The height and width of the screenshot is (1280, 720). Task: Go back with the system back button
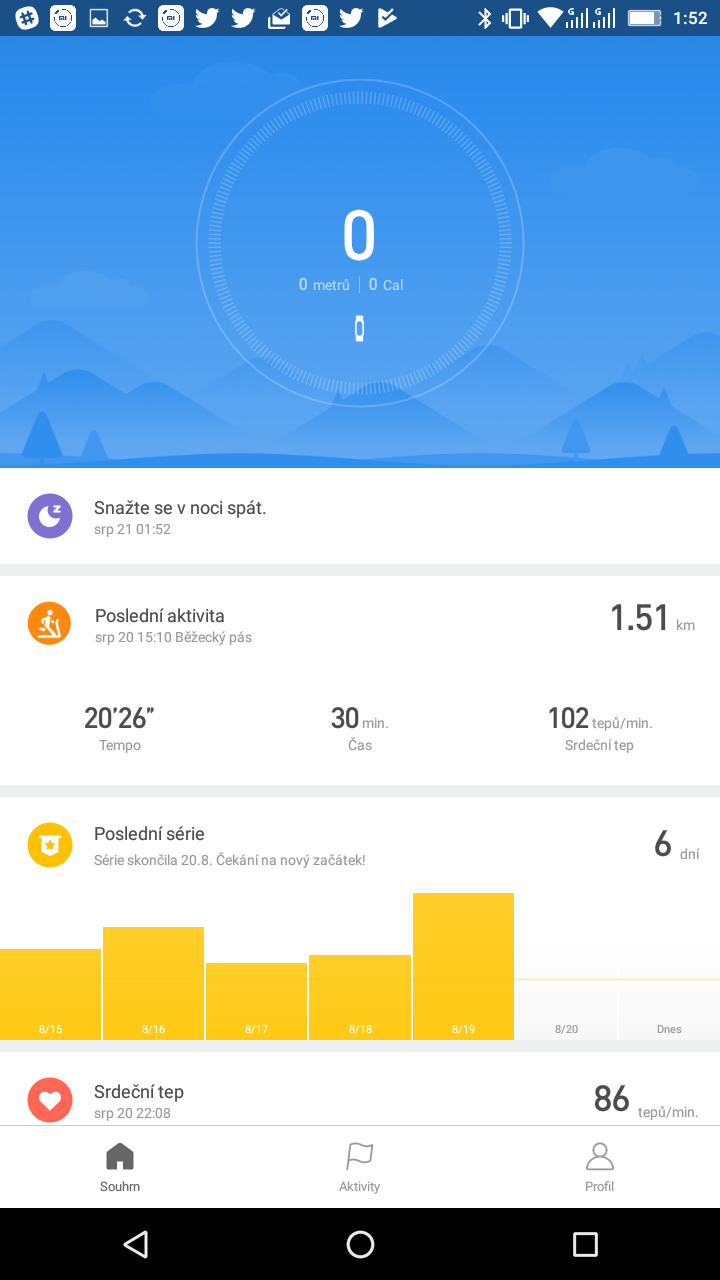click(135, 1244)
